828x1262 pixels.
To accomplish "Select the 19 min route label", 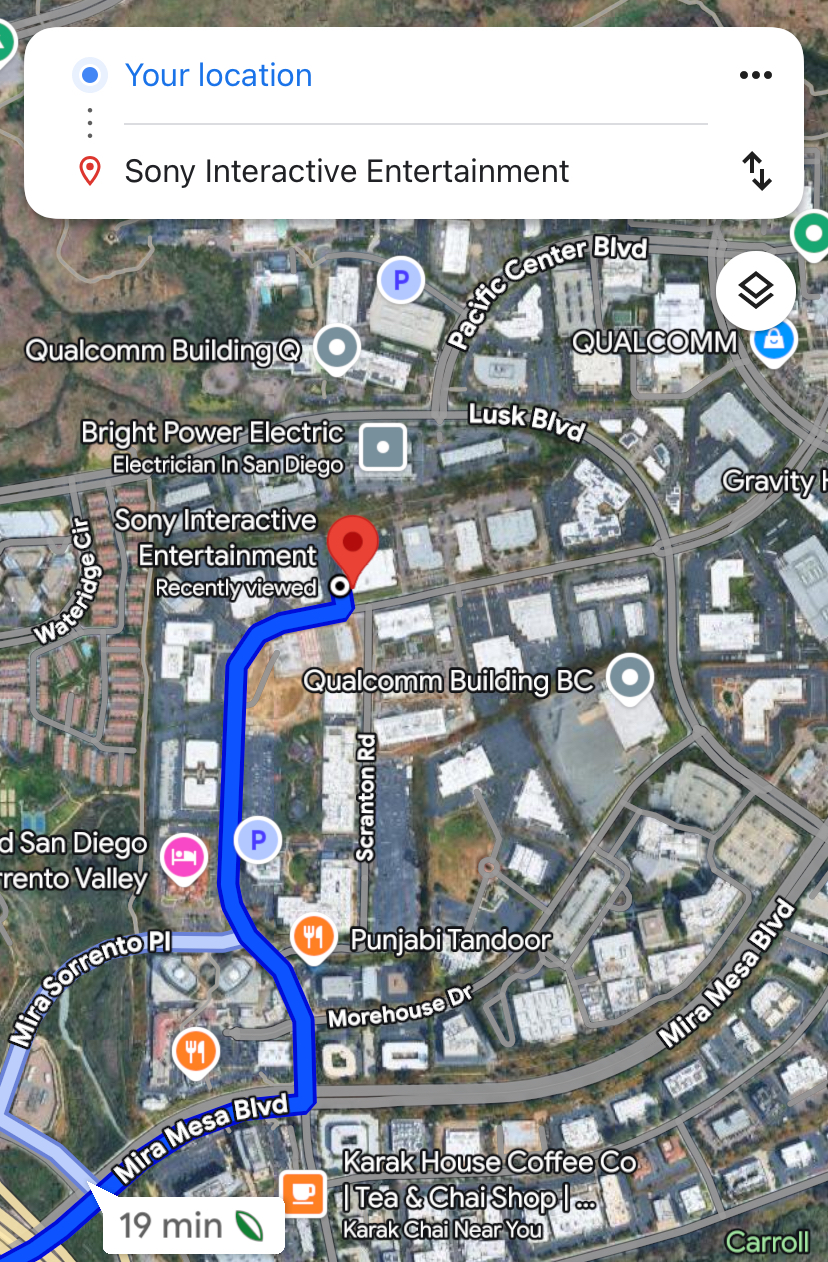I will (190, 1225).
